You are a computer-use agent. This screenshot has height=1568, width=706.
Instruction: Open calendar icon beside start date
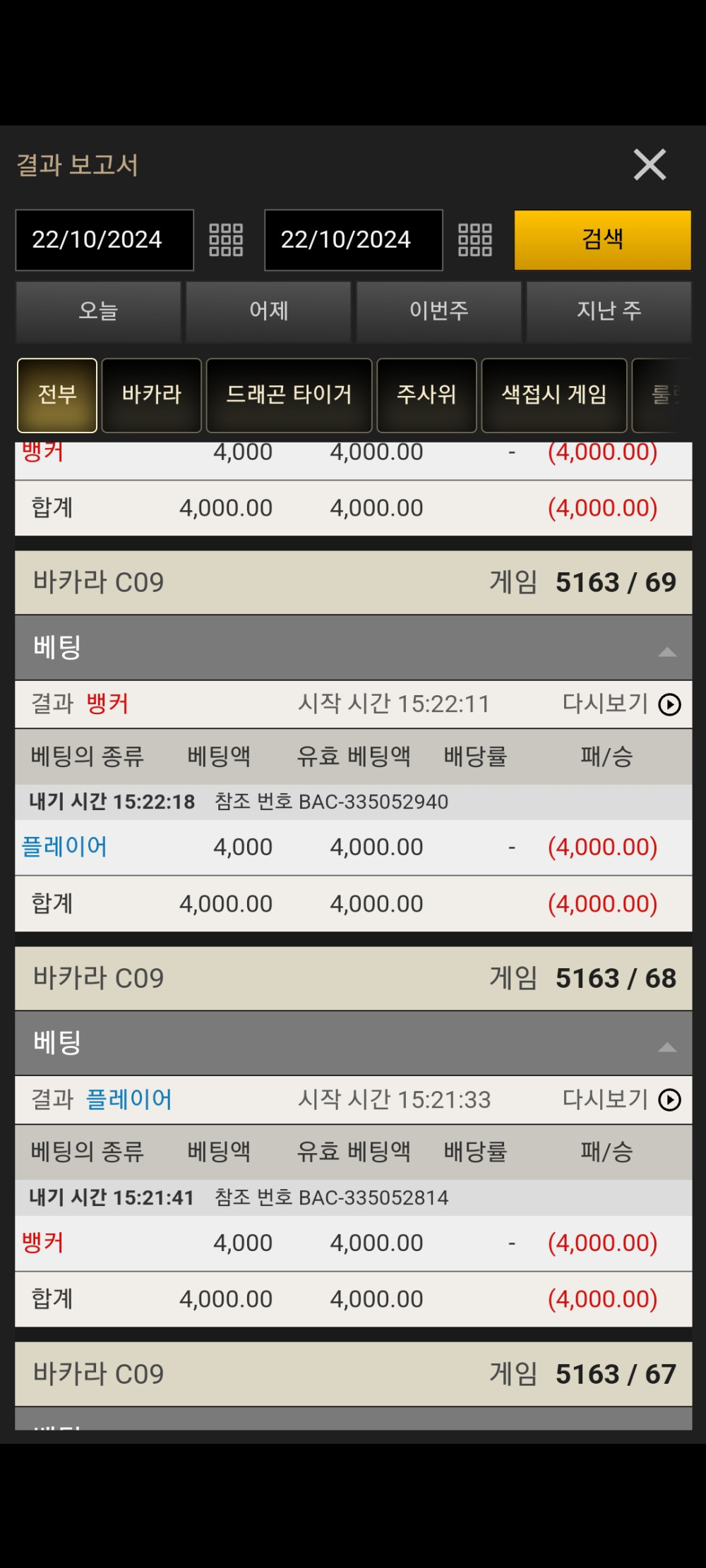226,240
